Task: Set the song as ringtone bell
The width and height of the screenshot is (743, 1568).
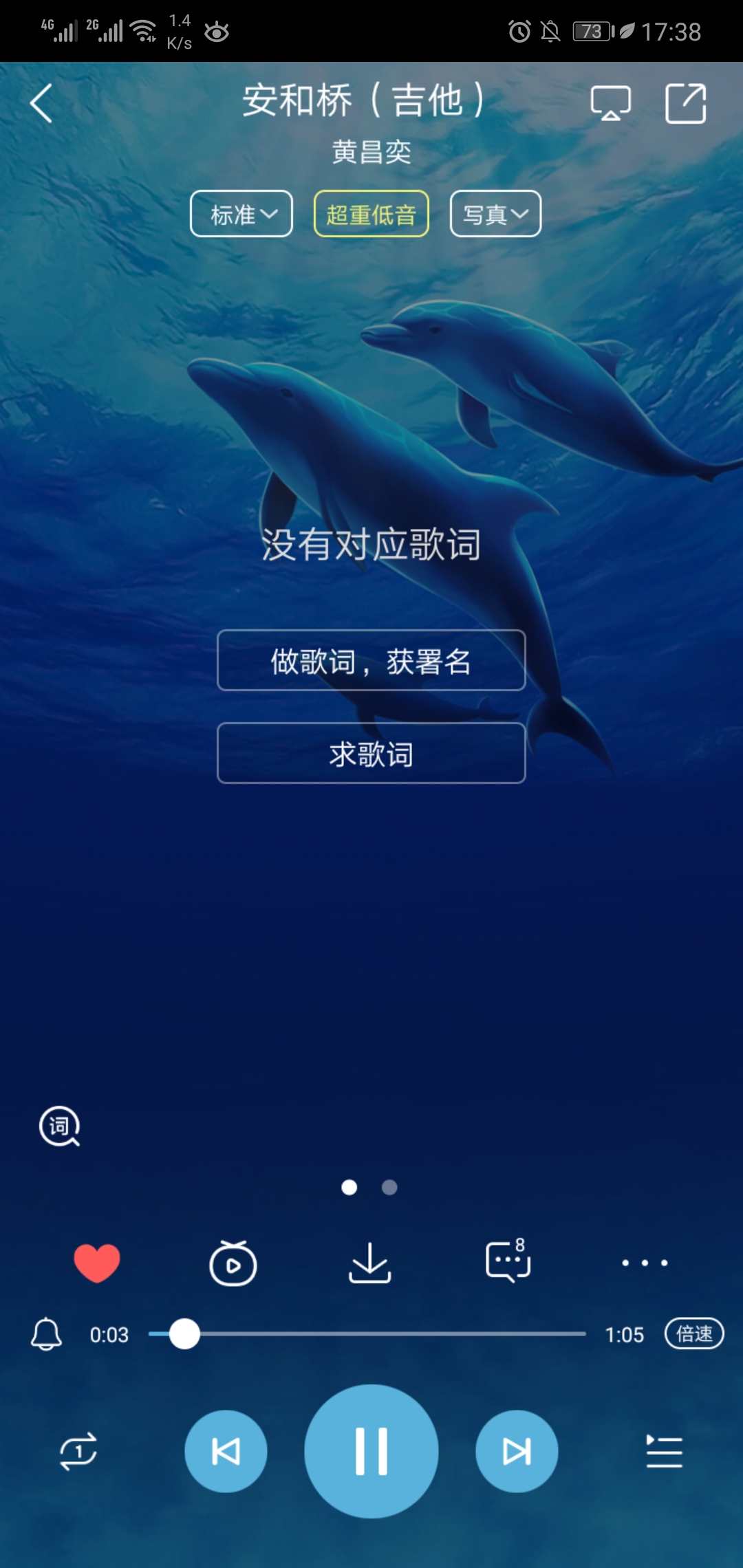Action: pos(47,1334)
